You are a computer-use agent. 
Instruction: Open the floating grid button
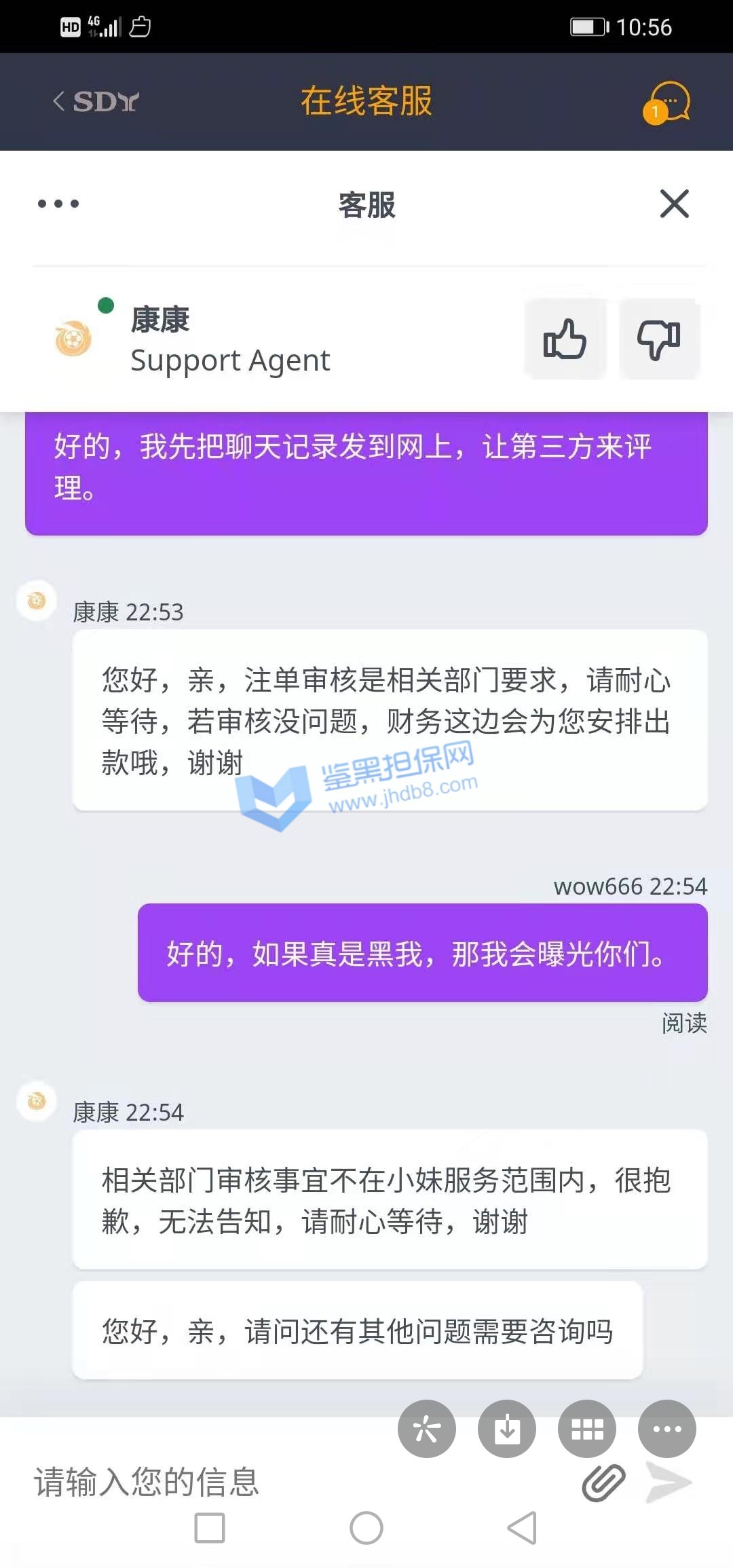pos(587,1429)
